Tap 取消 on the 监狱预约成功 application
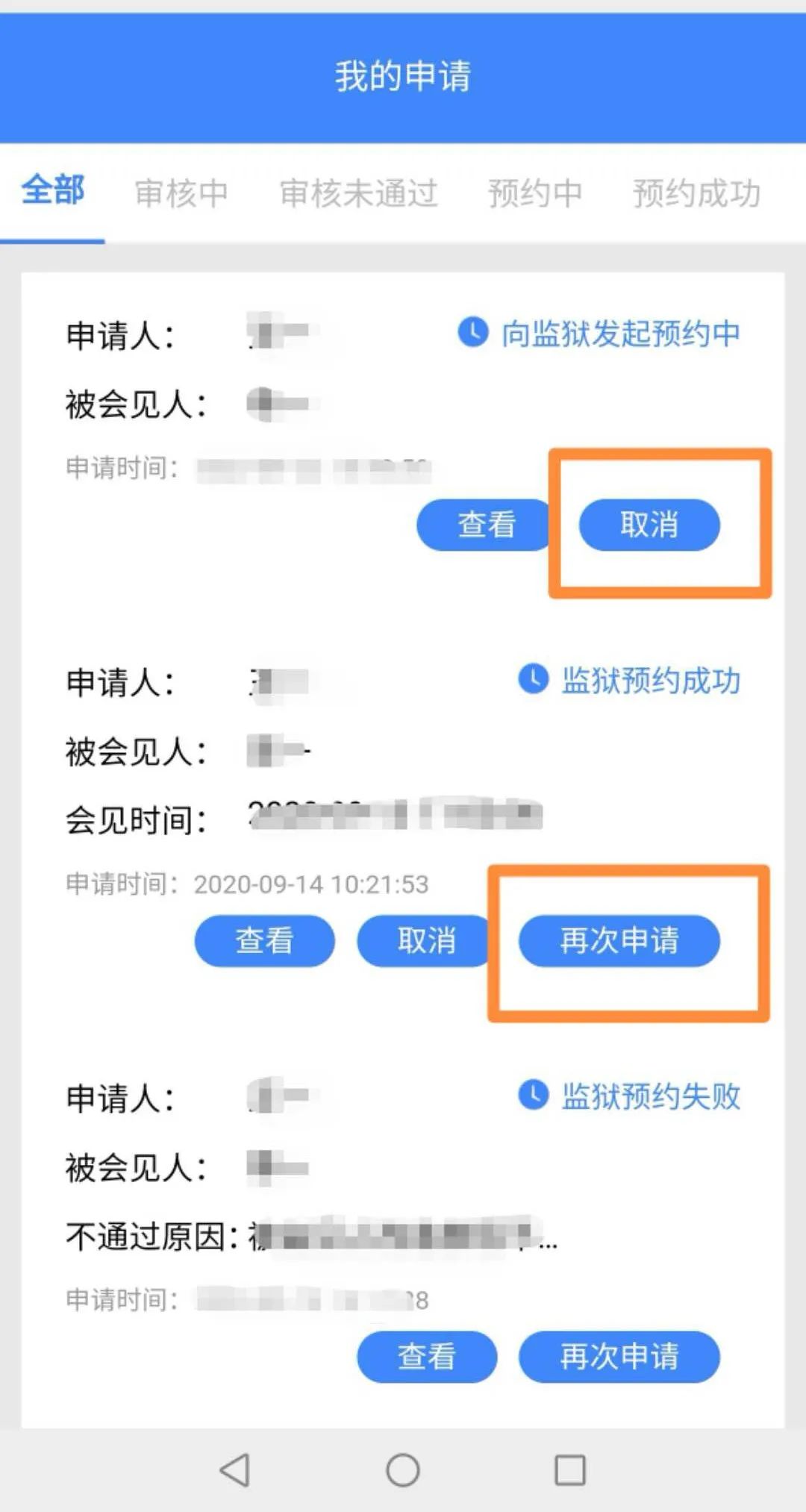Image resolution: width=806 pixels, height=1512 pixels. click(425, 940)
